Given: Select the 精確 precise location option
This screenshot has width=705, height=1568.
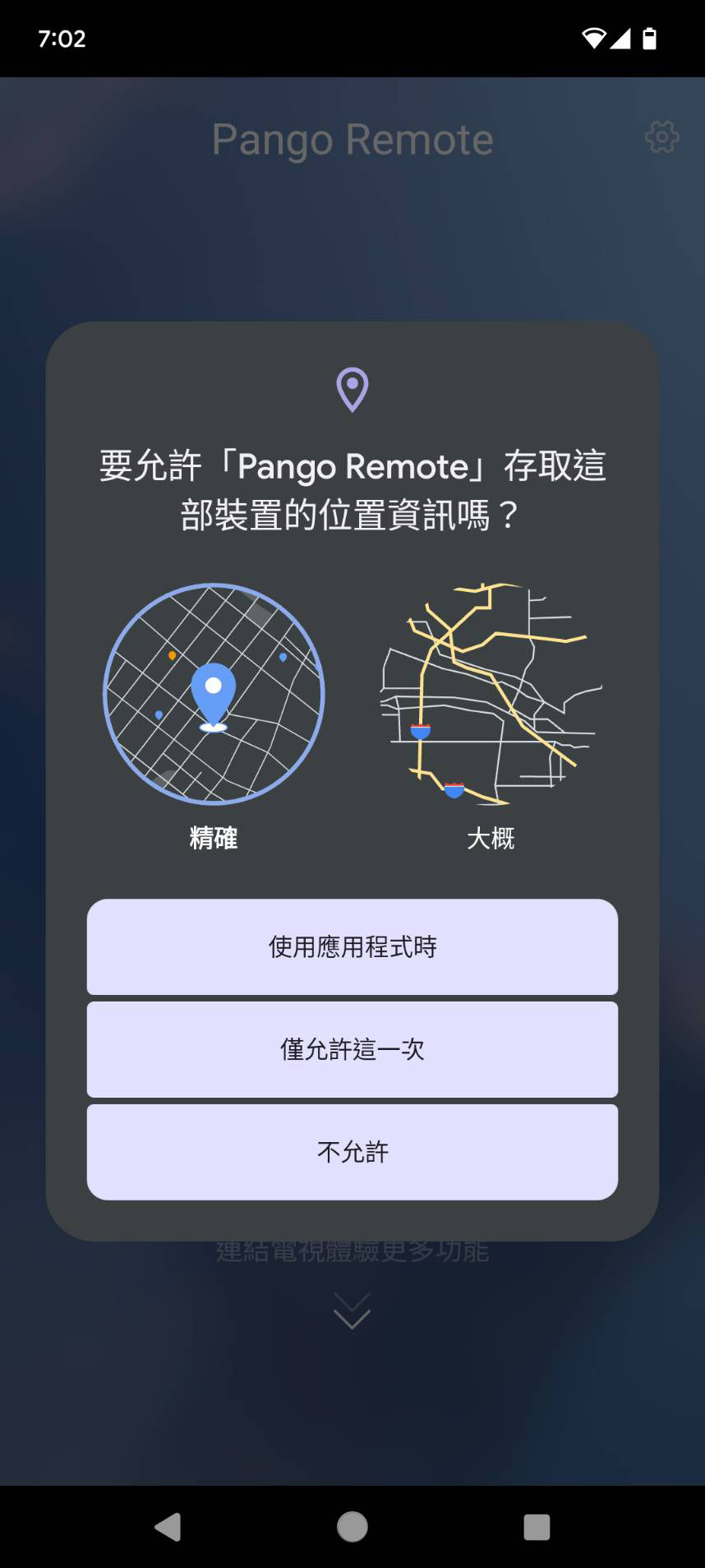Looking at the screenshot, I should click(214, 695).
